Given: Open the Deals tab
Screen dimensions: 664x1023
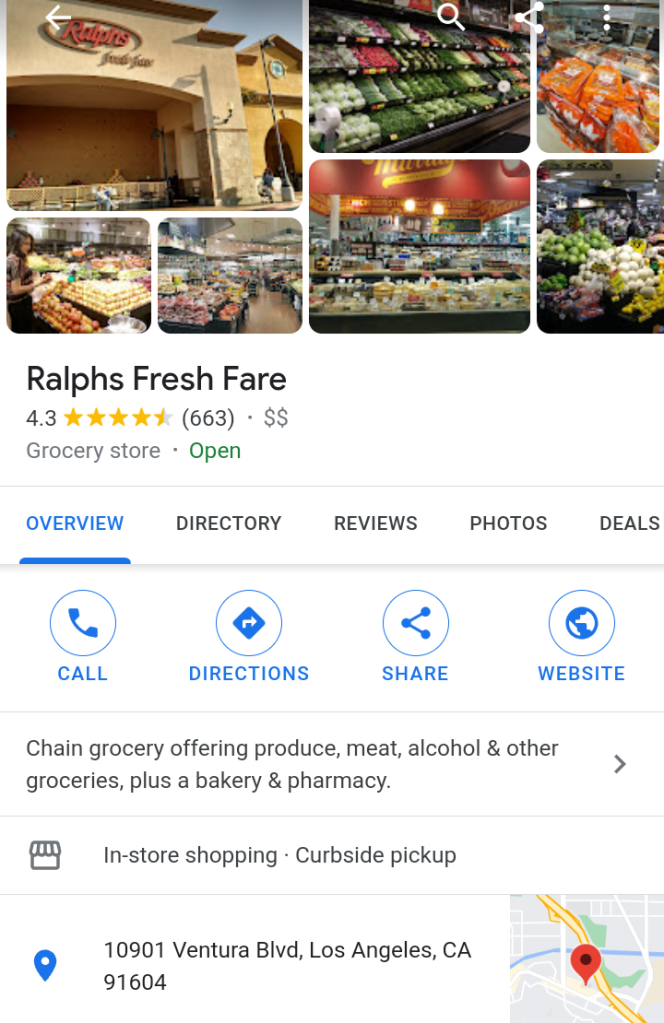Looking at the screenshot, I should (629, 523).
